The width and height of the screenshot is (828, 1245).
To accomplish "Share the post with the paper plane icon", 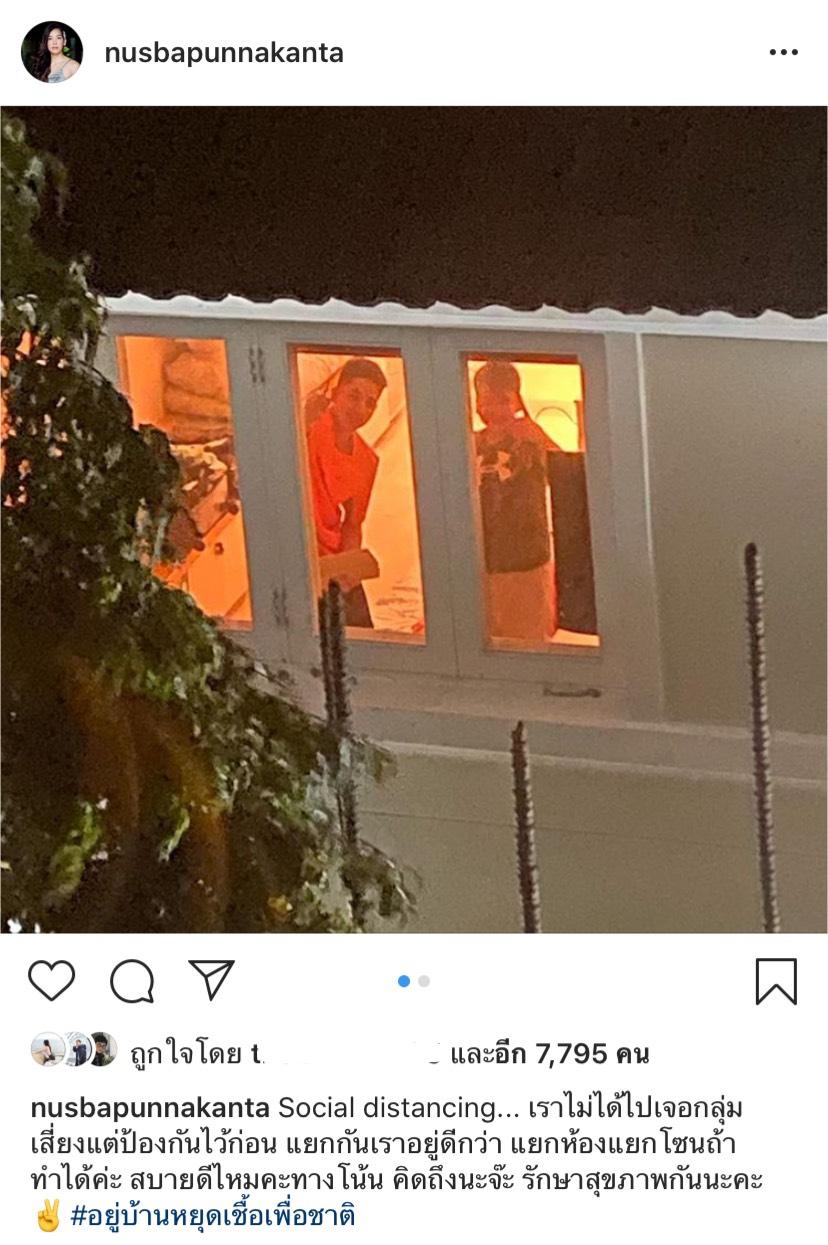I will click(x=211, y=980).
